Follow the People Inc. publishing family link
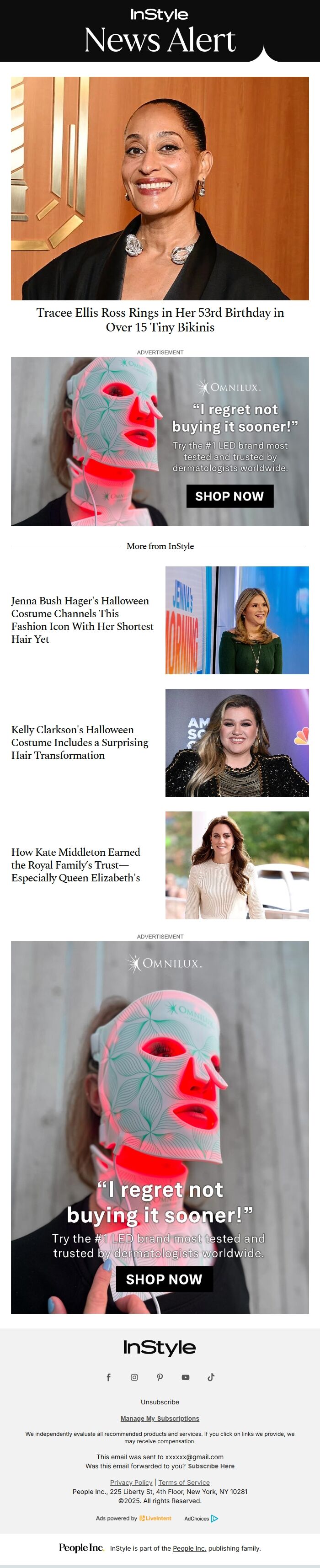 pos(189,1548)
